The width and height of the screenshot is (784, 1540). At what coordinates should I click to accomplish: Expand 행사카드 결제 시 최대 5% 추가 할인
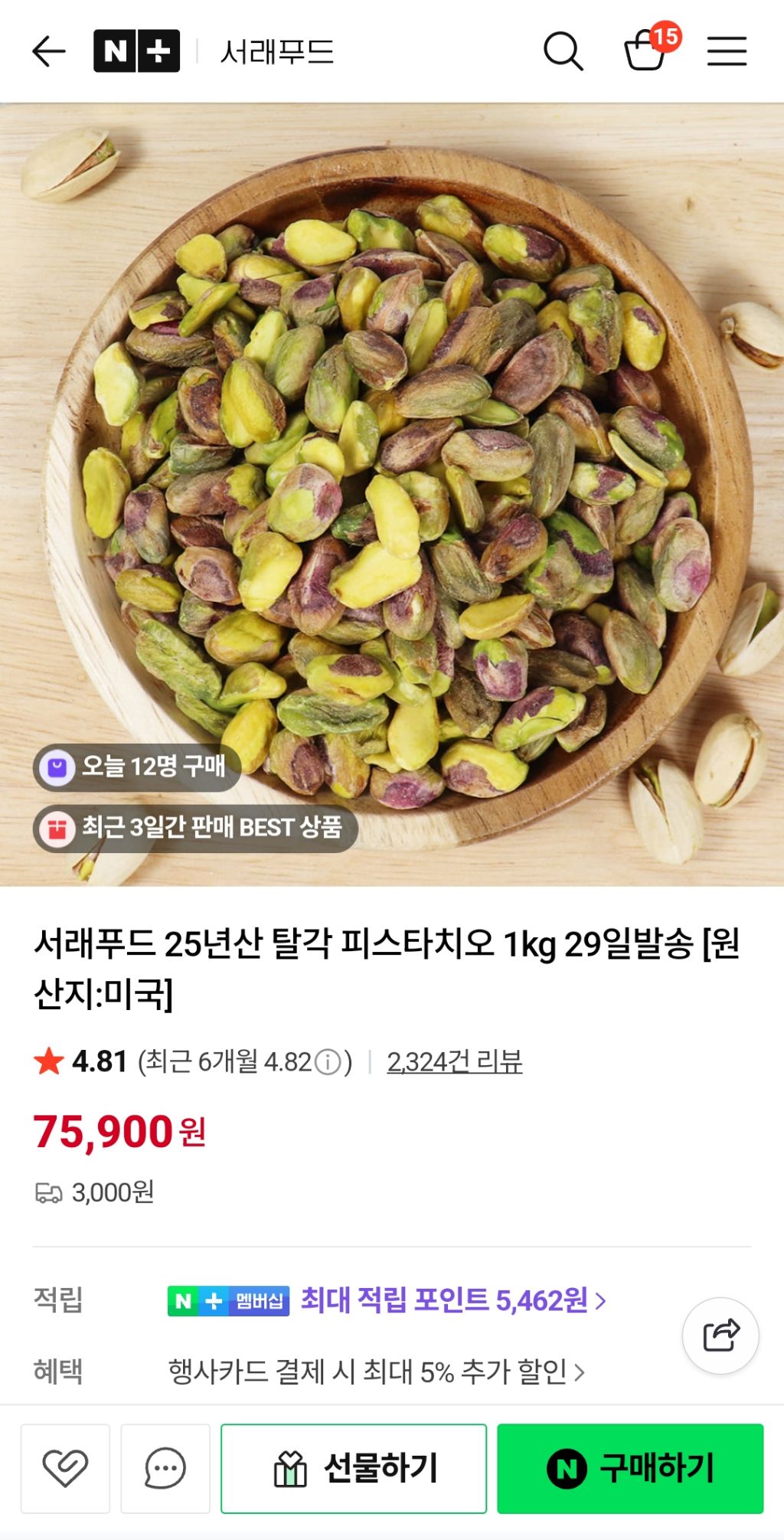377,1372
